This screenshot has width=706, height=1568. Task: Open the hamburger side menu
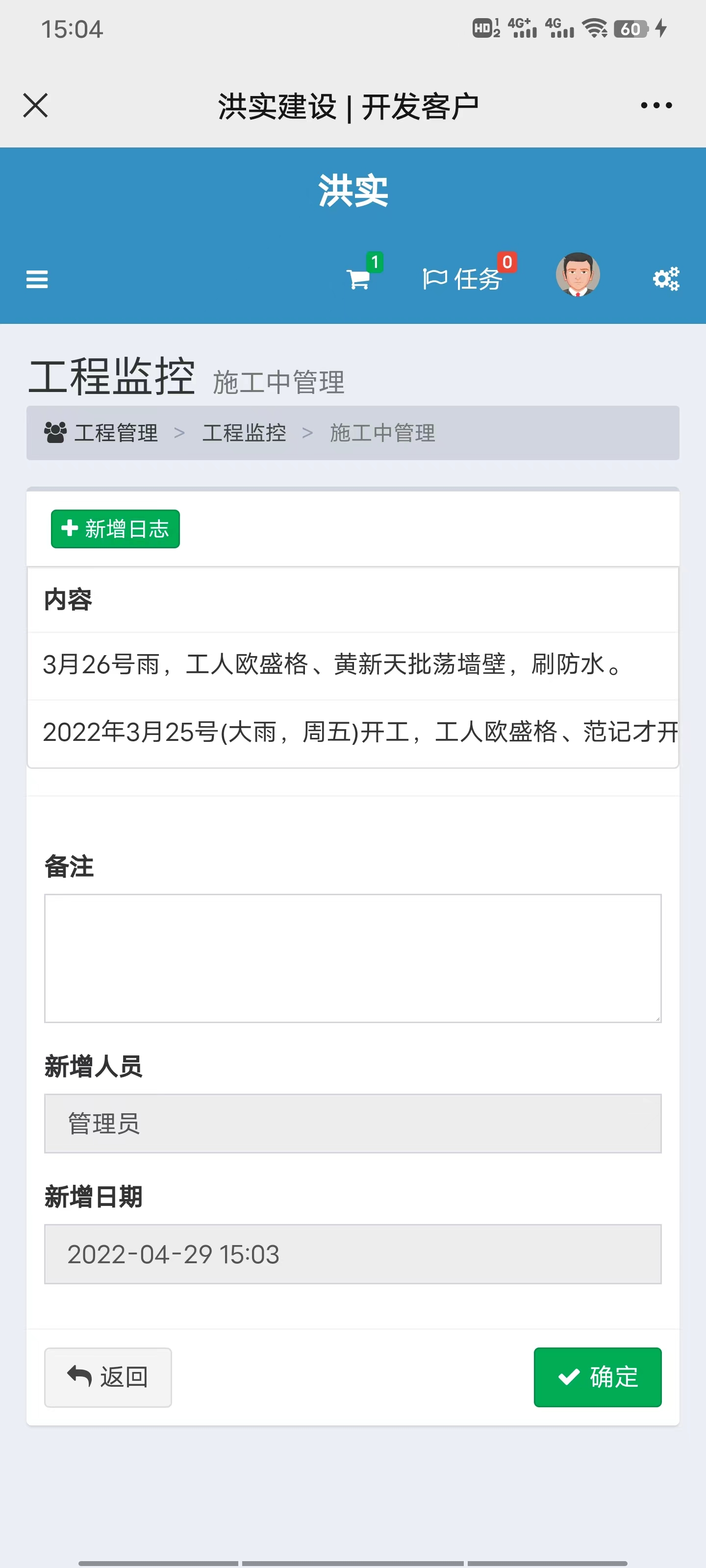click(x=37, y=279)
